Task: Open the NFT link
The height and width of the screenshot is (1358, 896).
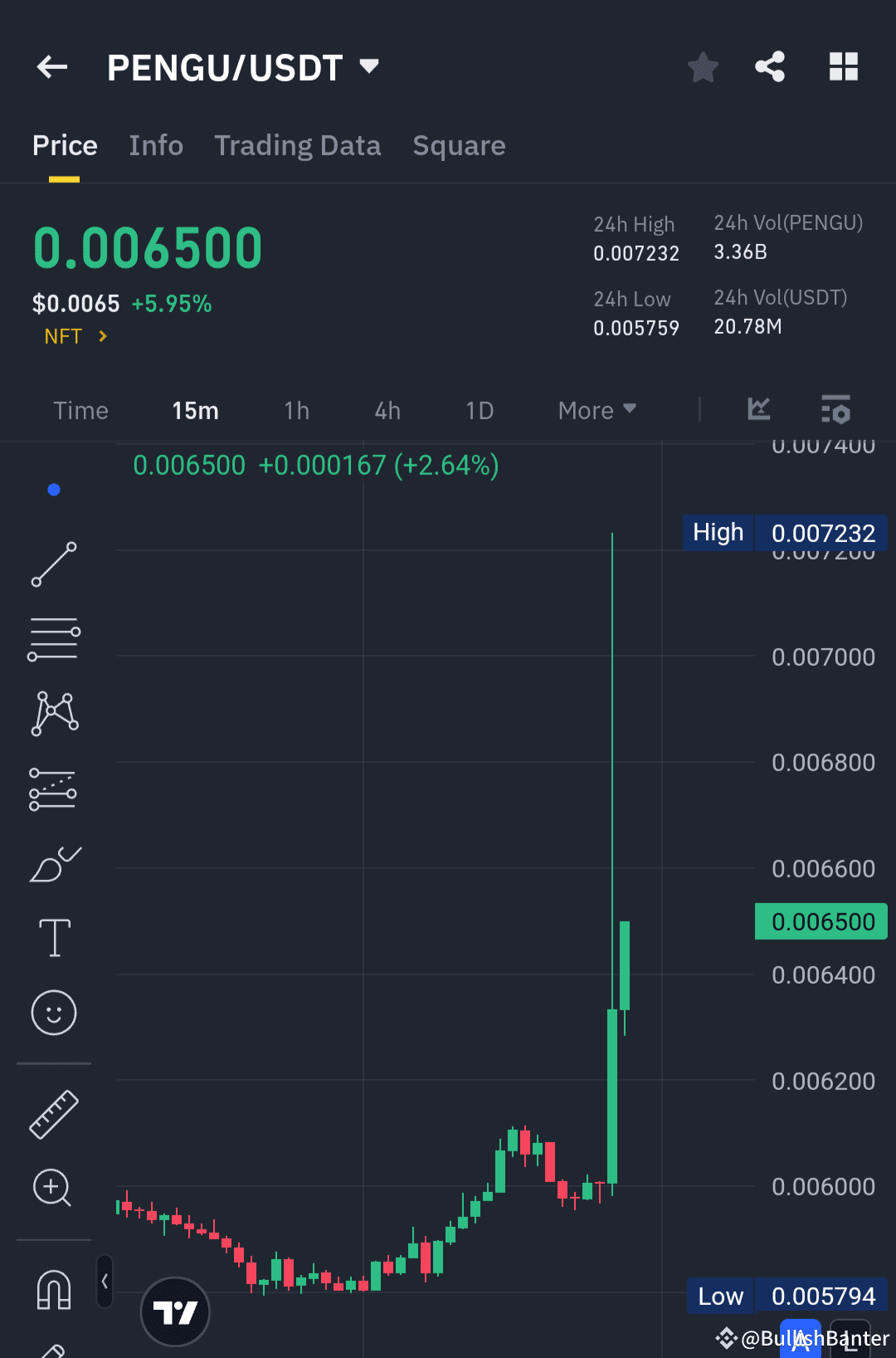Action: (x=73, y=335)
